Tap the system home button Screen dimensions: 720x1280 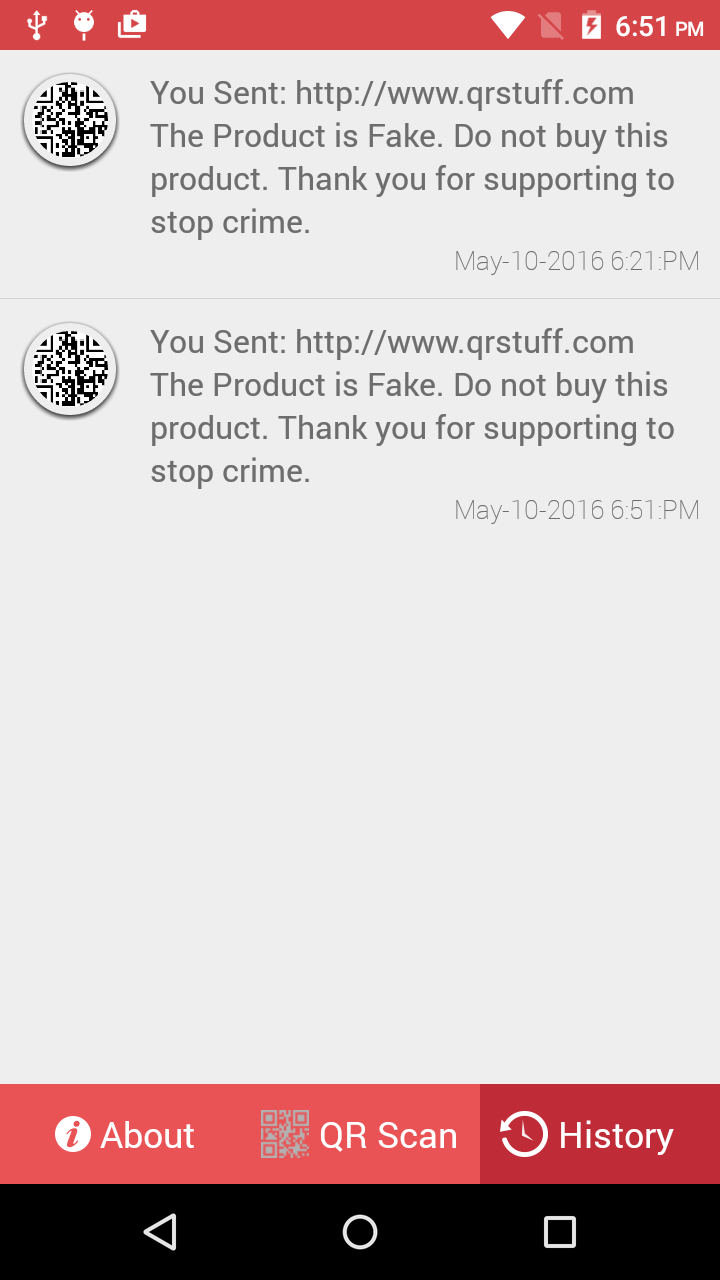point(360,1232)
